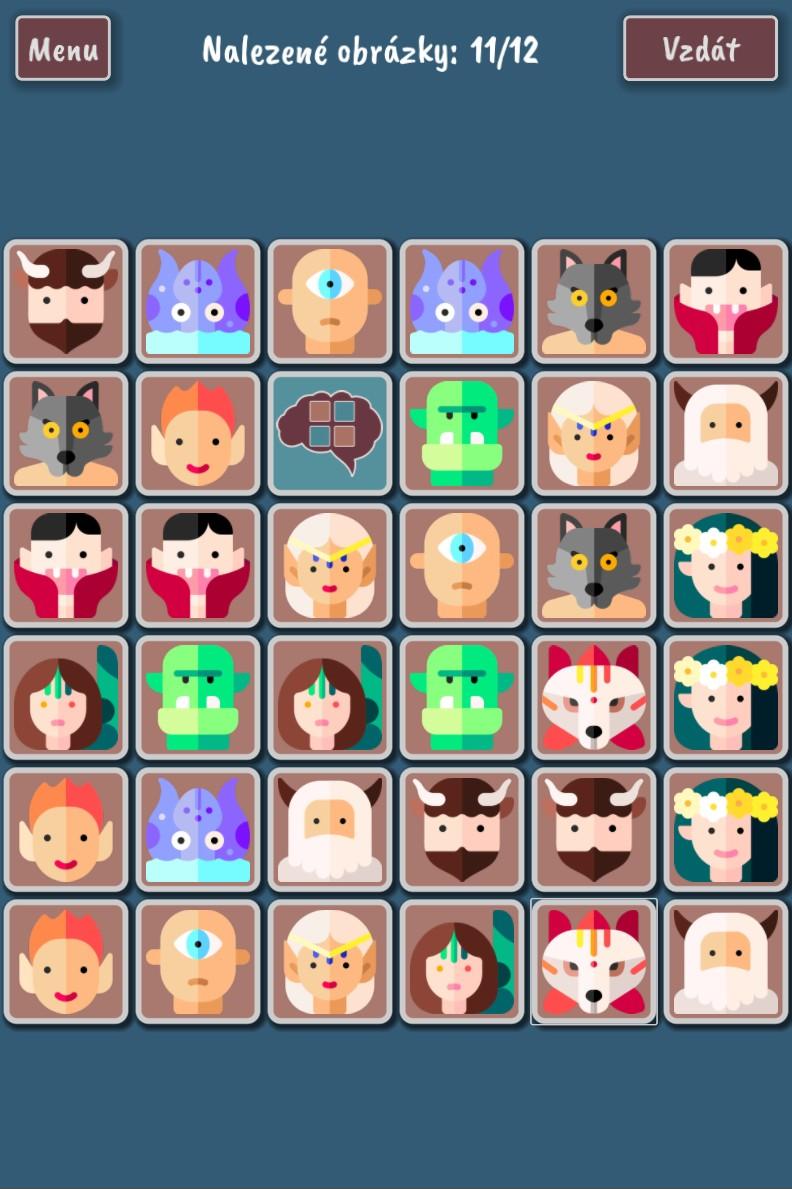
Task: Select the fox card outlined in white
Action: [x=594, y=961]
